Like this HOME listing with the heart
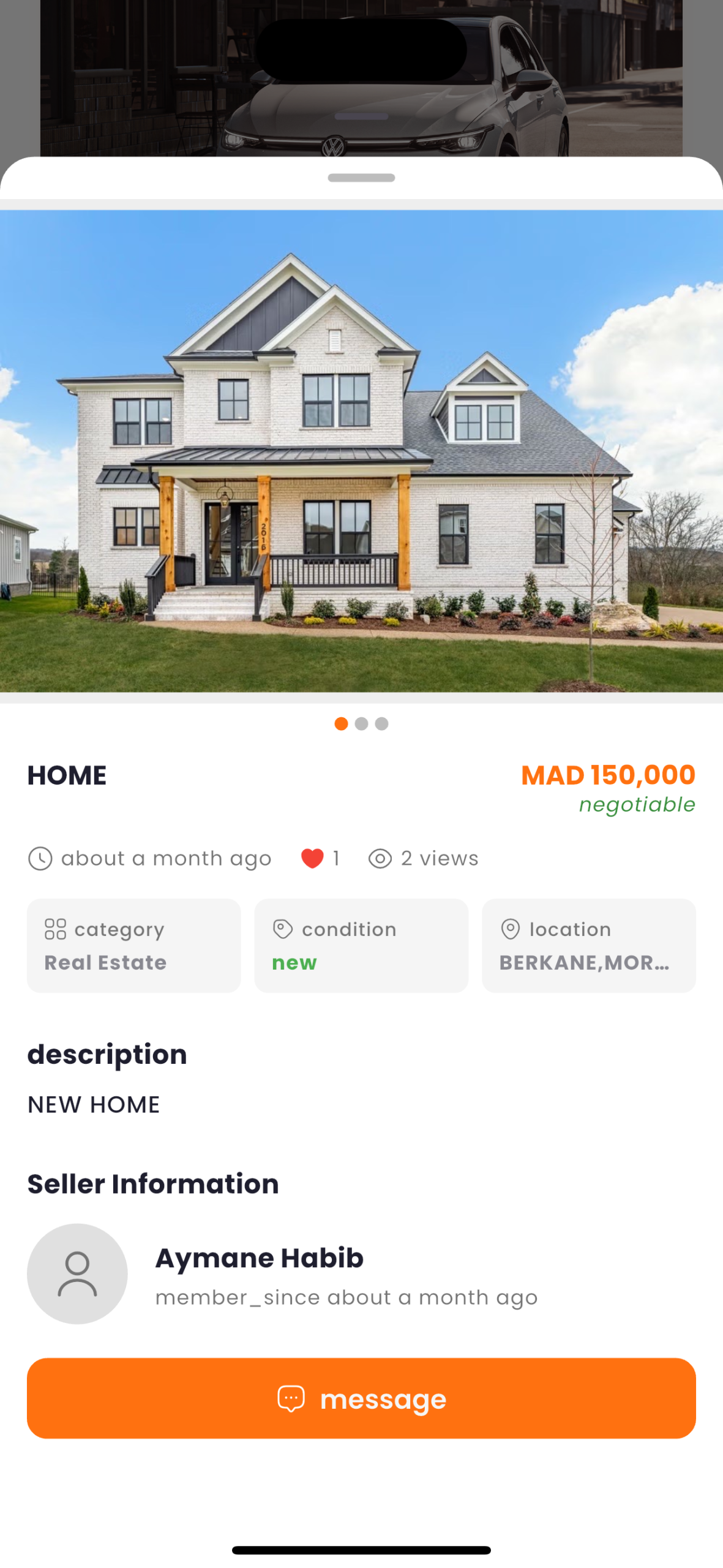Viewport: 723px width, 1568px height. click(312, 858)
